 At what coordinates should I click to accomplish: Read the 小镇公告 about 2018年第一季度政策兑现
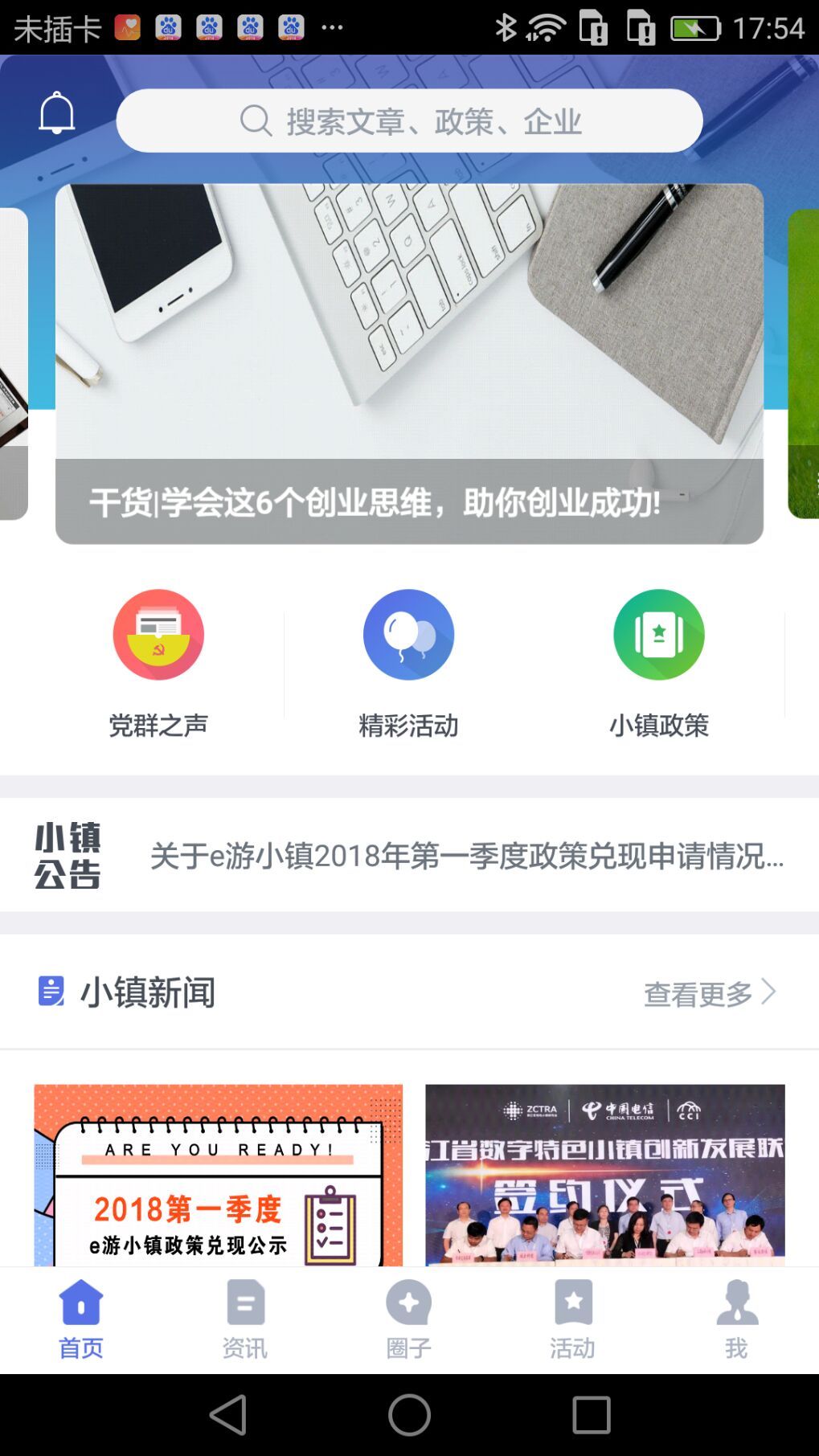(x=466, y=856)
